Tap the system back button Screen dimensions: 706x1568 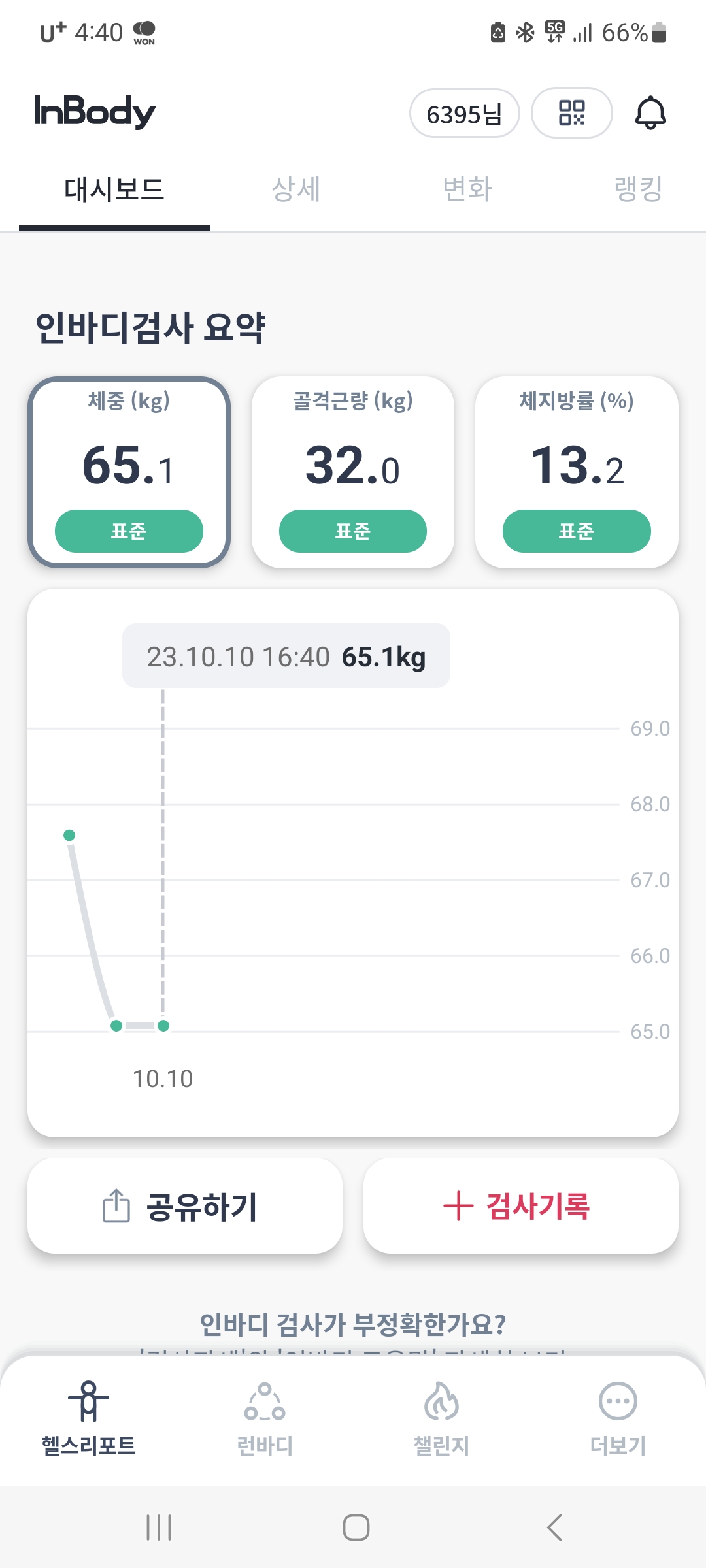[554, 1527]
